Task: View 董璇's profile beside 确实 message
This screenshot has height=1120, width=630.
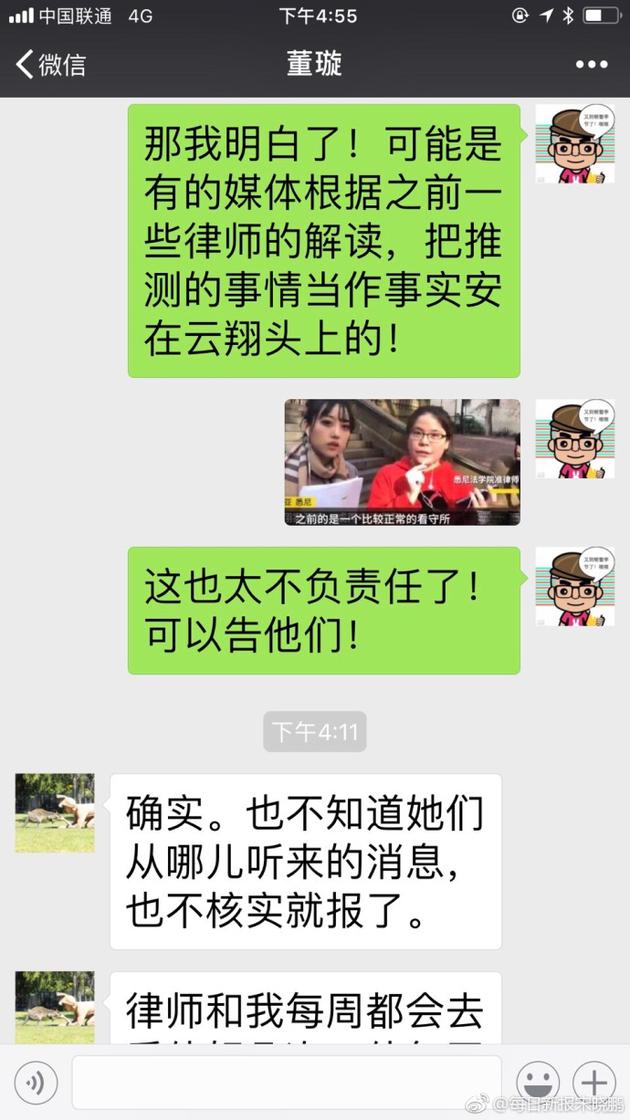Action: click(x=55, y=812)
